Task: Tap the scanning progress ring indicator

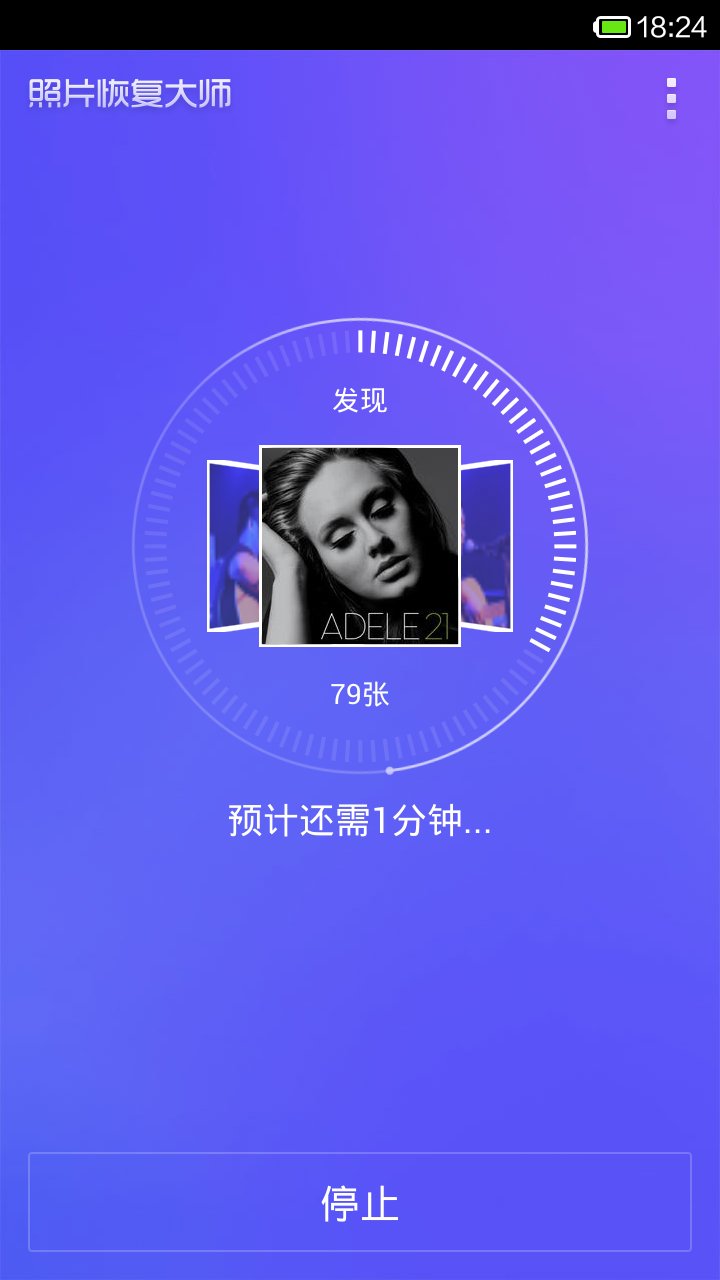Action: (x=360, y=545)
